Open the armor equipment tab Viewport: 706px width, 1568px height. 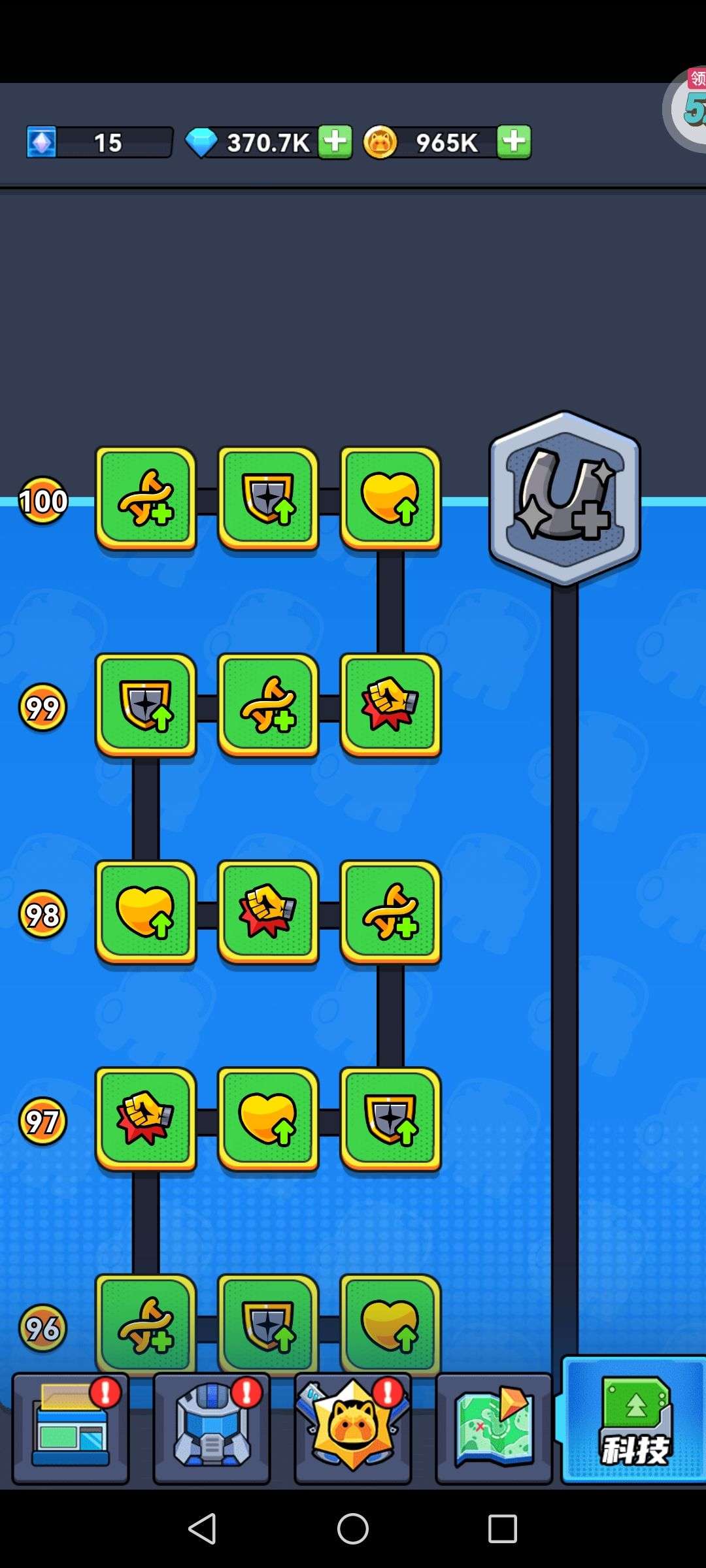(x=212, y=1428)
